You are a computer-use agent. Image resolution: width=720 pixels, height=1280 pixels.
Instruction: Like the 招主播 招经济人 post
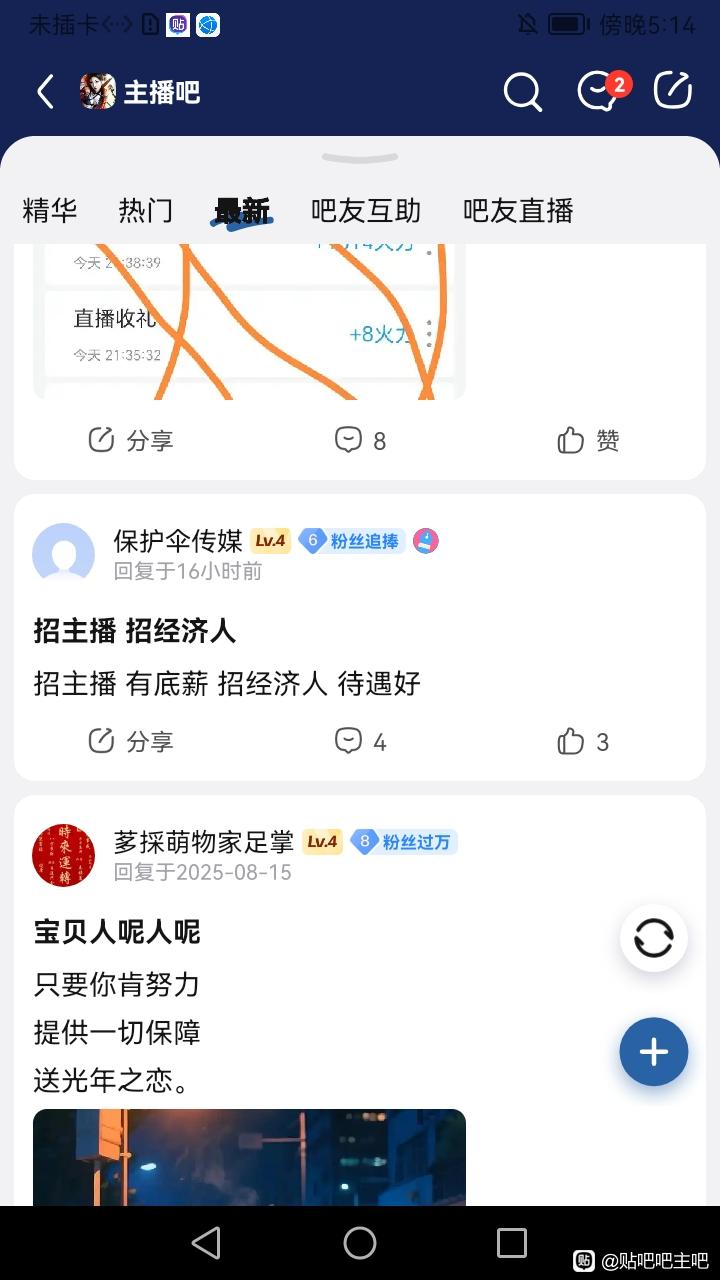(584, 741)
